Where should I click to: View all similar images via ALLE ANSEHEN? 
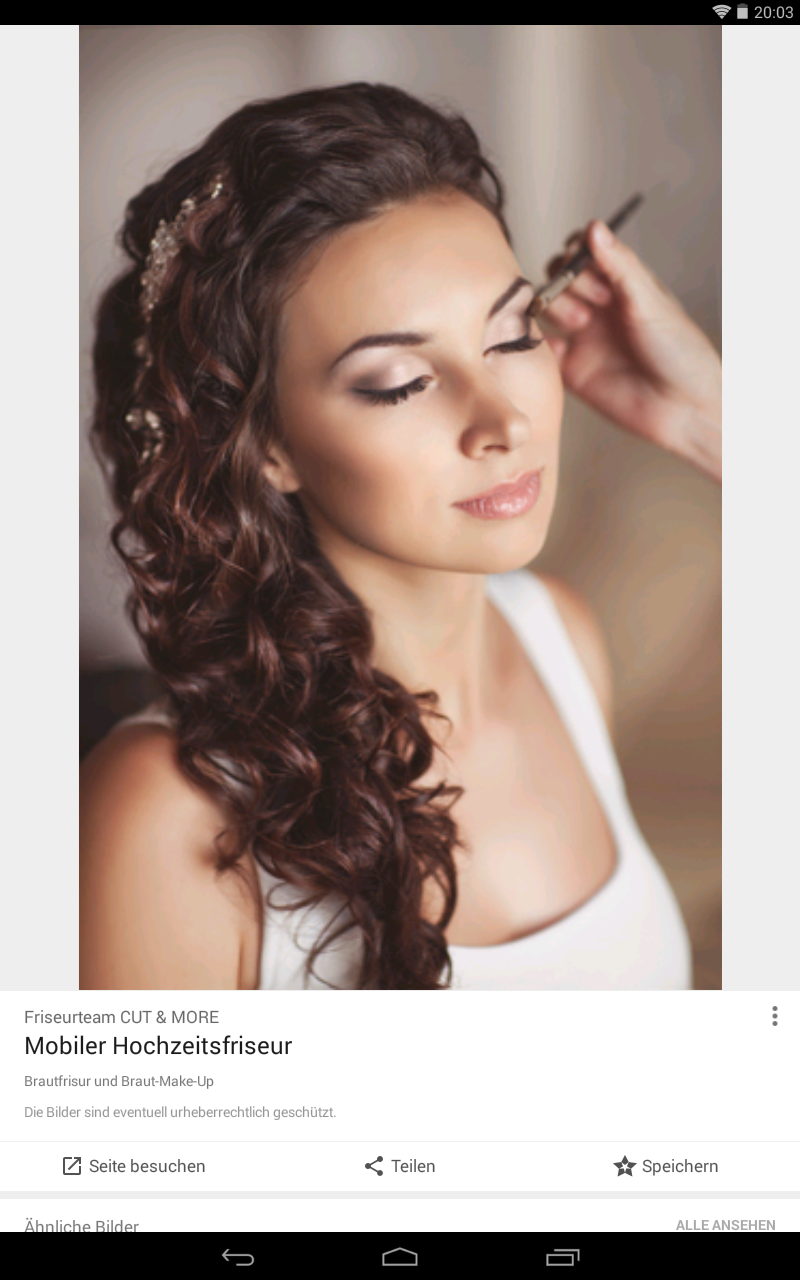(725, 1225)
